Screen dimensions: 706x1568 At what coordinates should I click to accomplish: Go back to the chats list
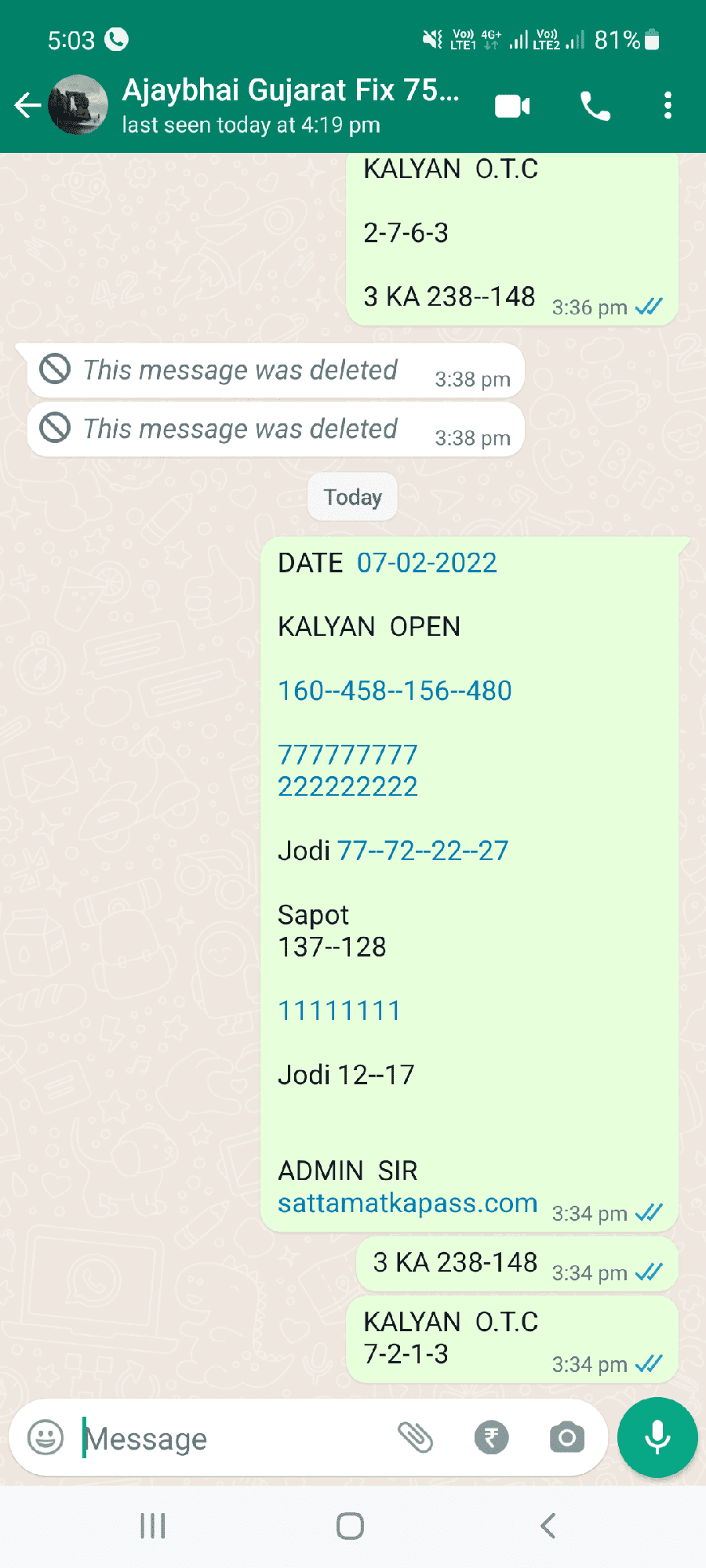coord(27,105)
